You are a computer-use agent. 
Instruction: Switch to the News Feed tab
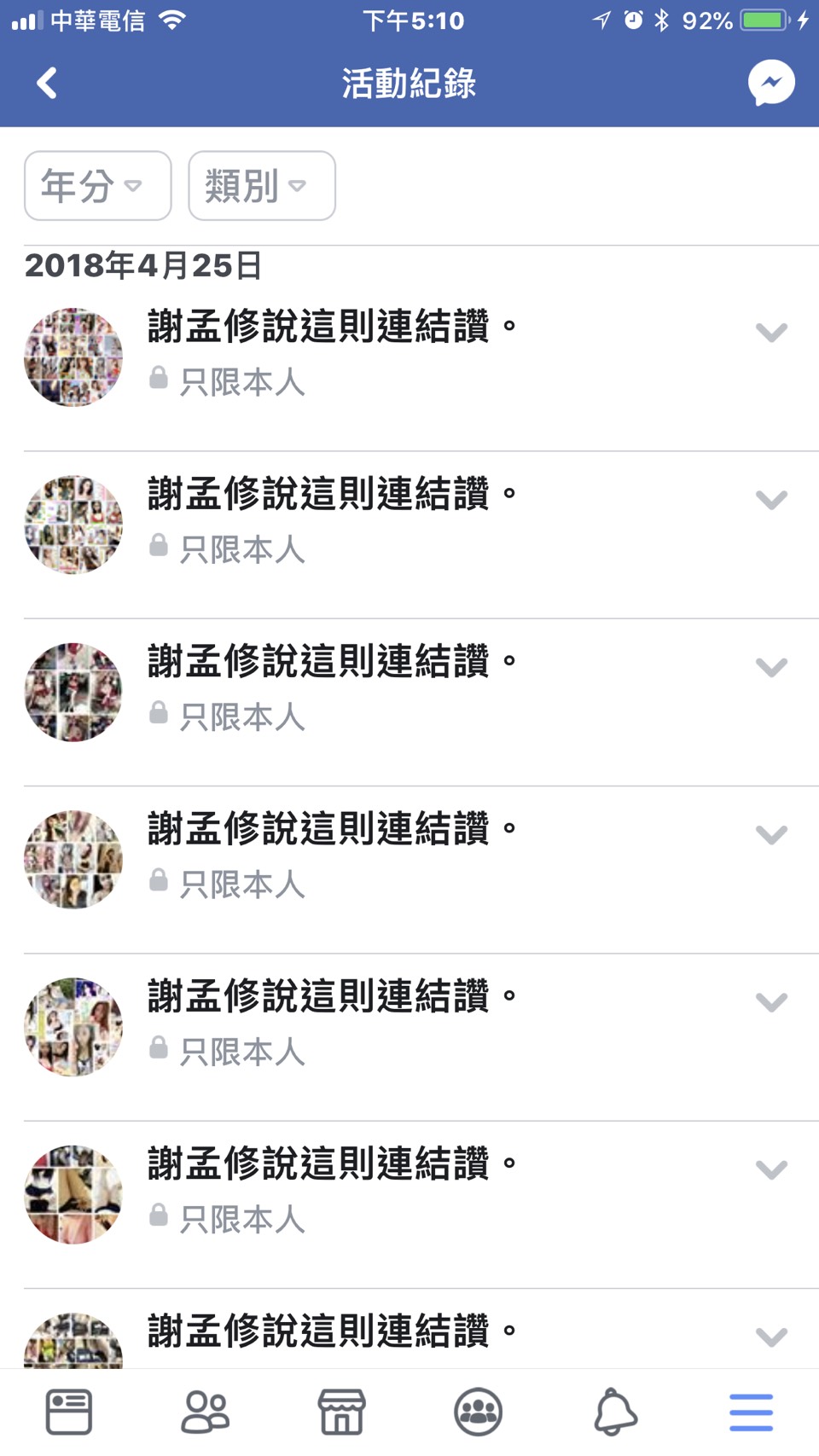click(68, 1412)
